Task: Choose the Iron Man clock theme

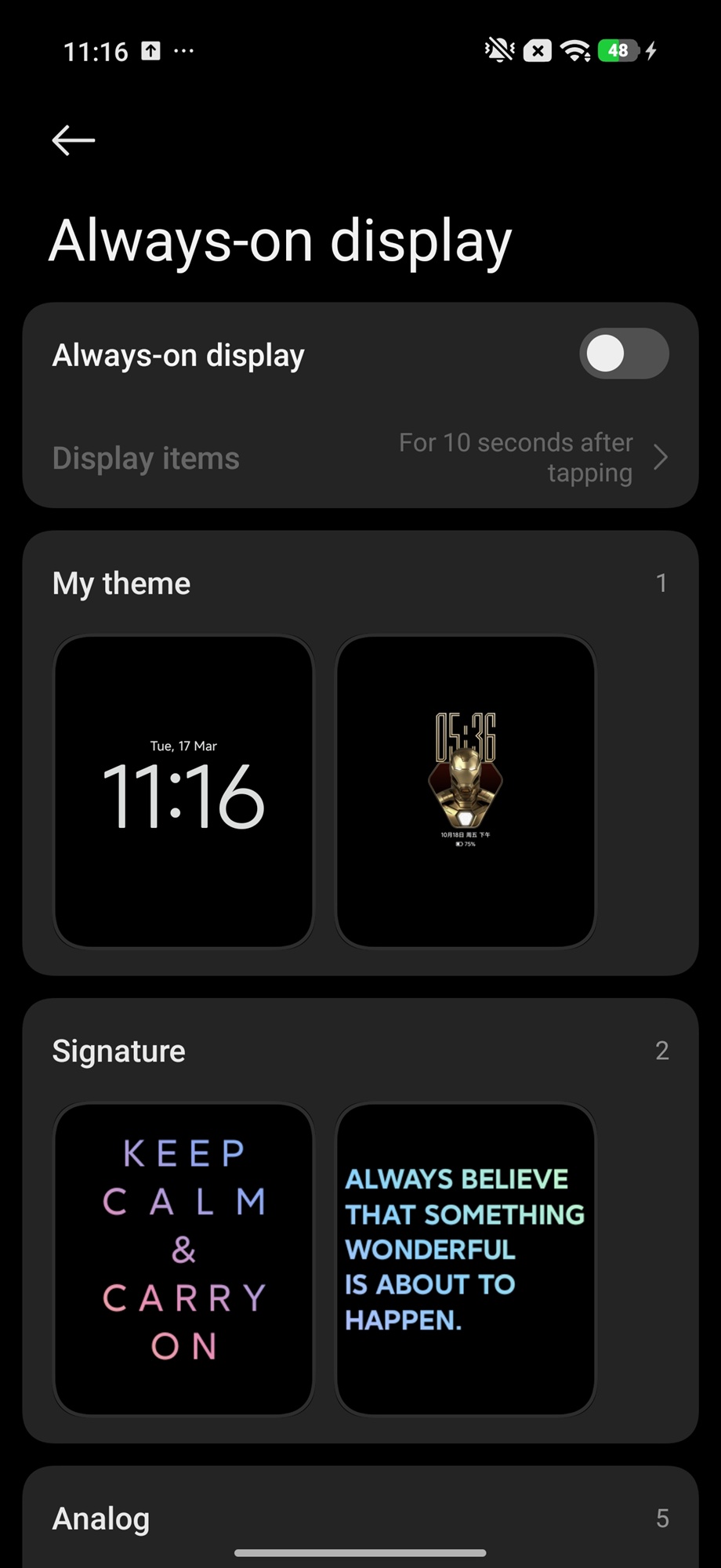Action: (x=466, y=791)
